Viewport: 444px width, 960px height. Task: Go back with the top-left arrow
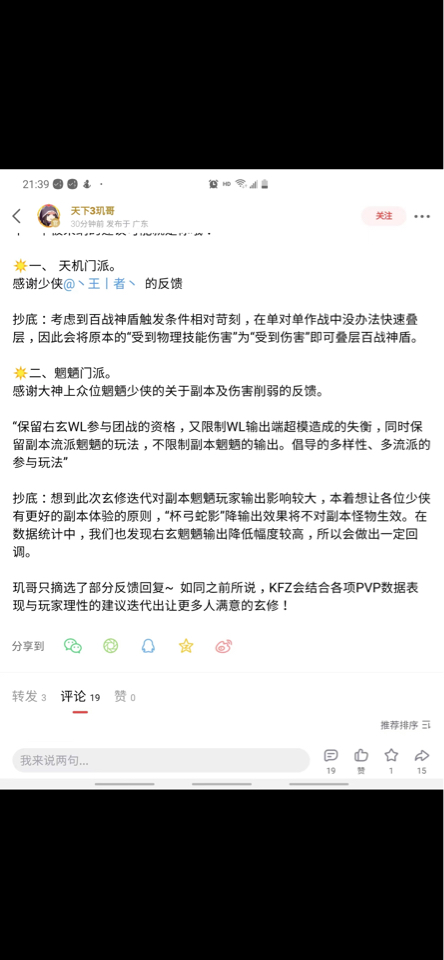coord(17,216)
